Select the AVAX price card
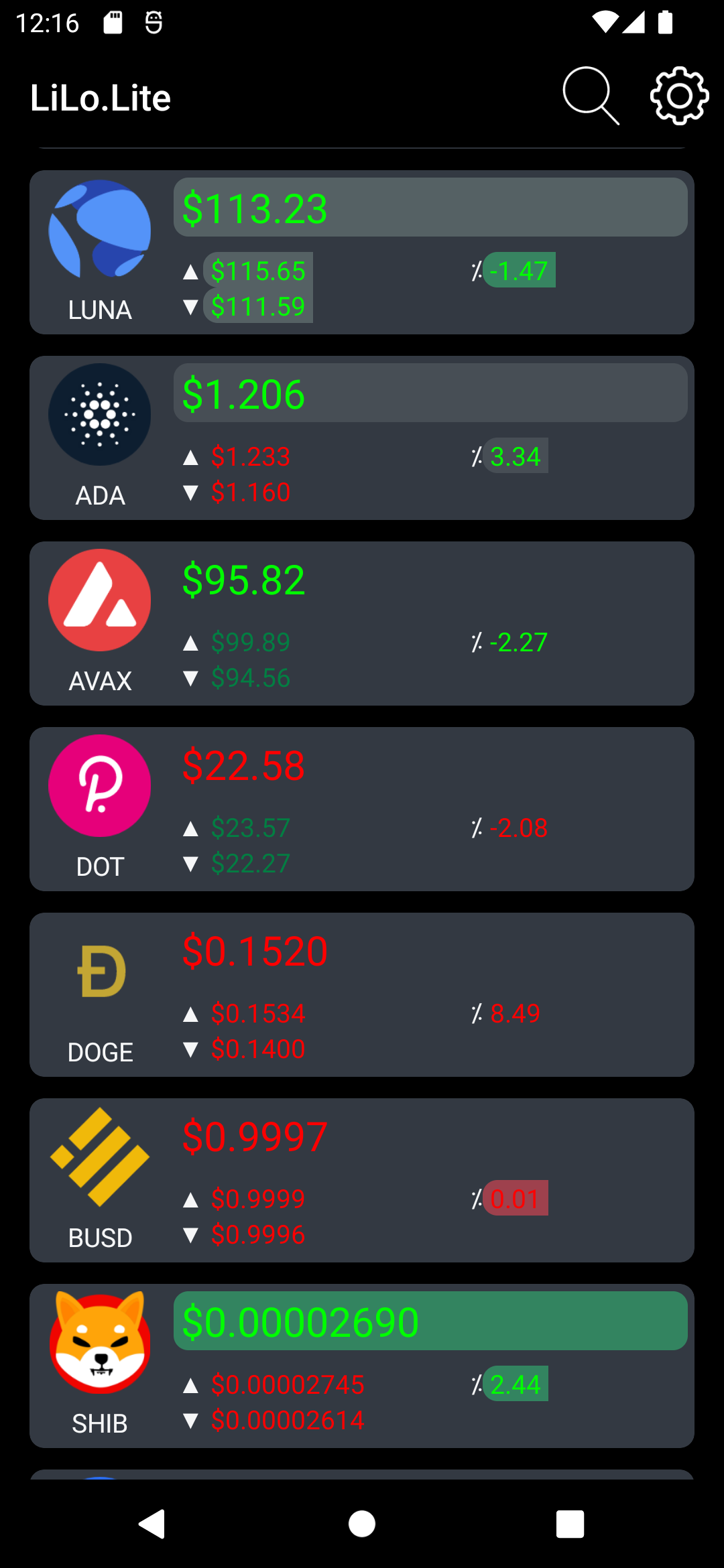Viewport: 724px width, 1568px height. 362,623
